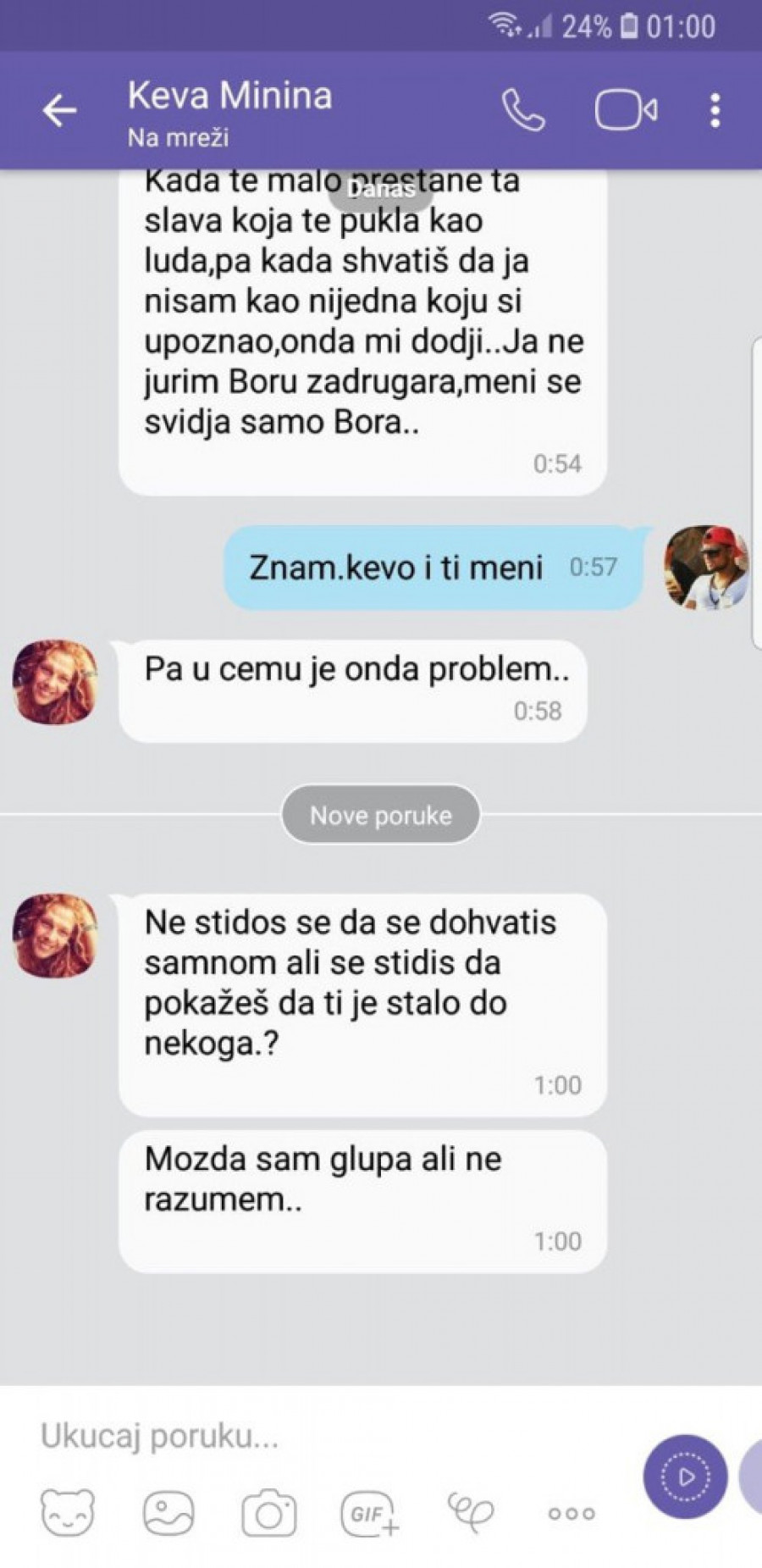The height and width of the screenshot is (1568, 762).
Task: Go back from Keva Minina chat
Action: coord(59,110)
